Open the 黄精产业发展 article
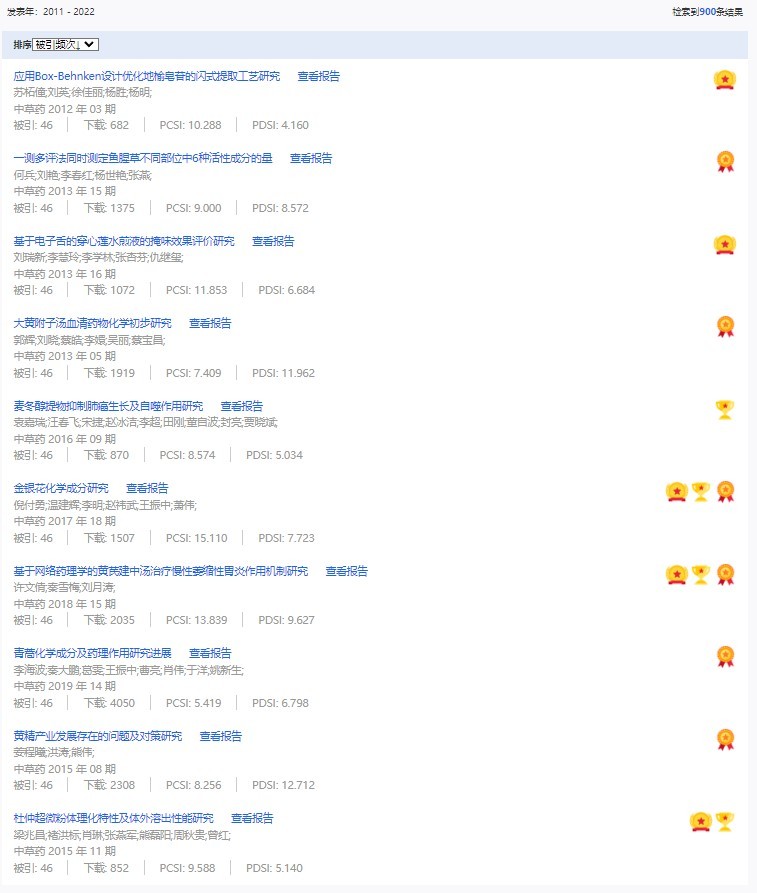The width and height of the screenshot is (757, 893). click(x=98, y=736)
